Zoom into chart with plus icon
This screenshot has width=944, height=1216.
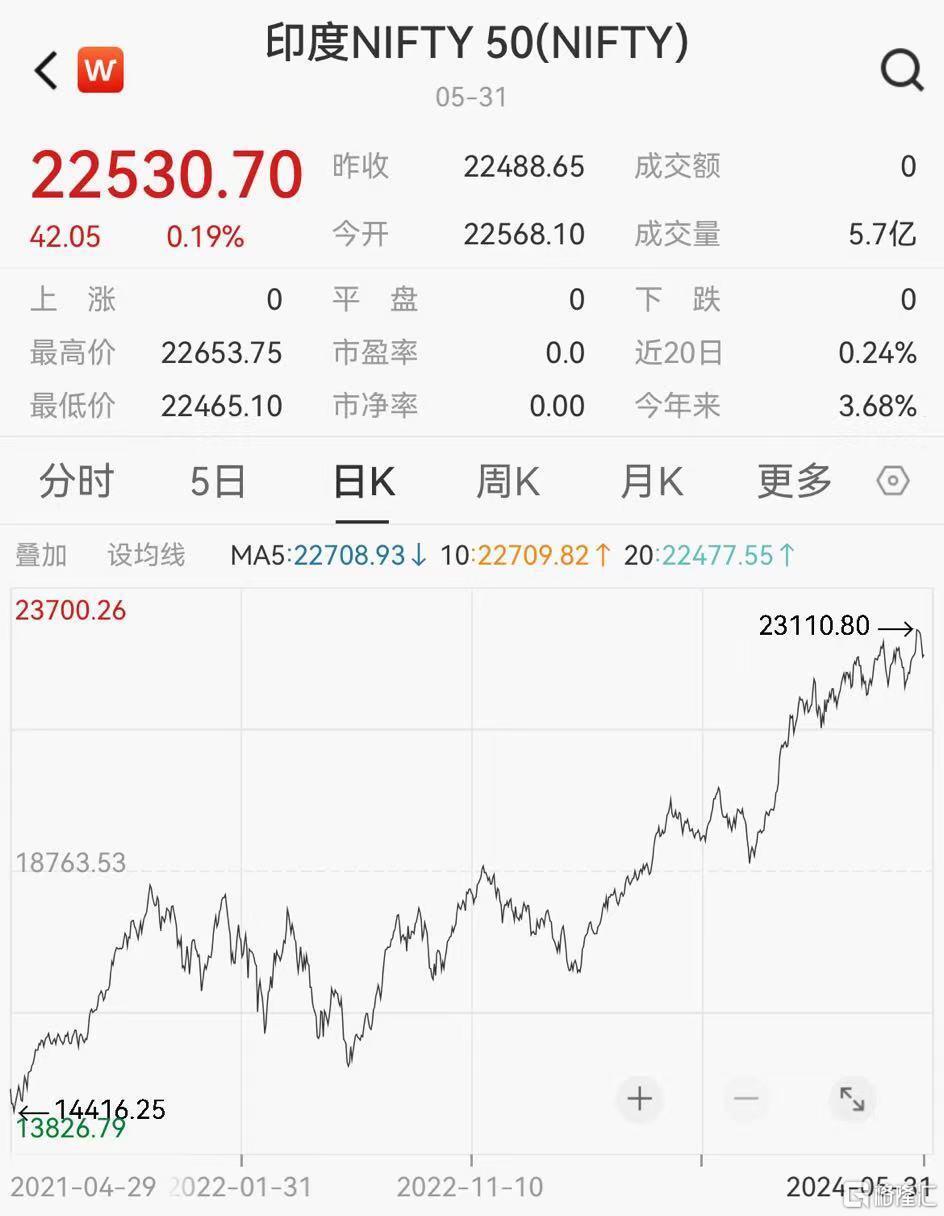point(639,1098)
